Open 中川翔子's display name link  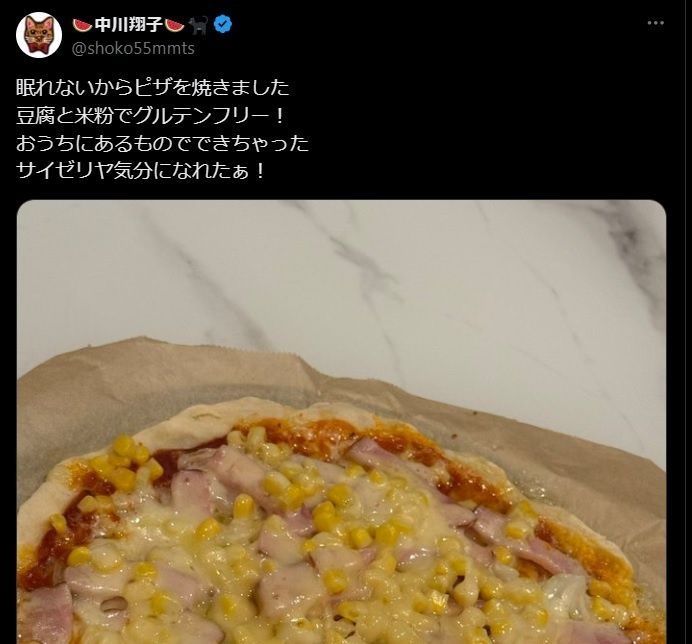[128, 24]
